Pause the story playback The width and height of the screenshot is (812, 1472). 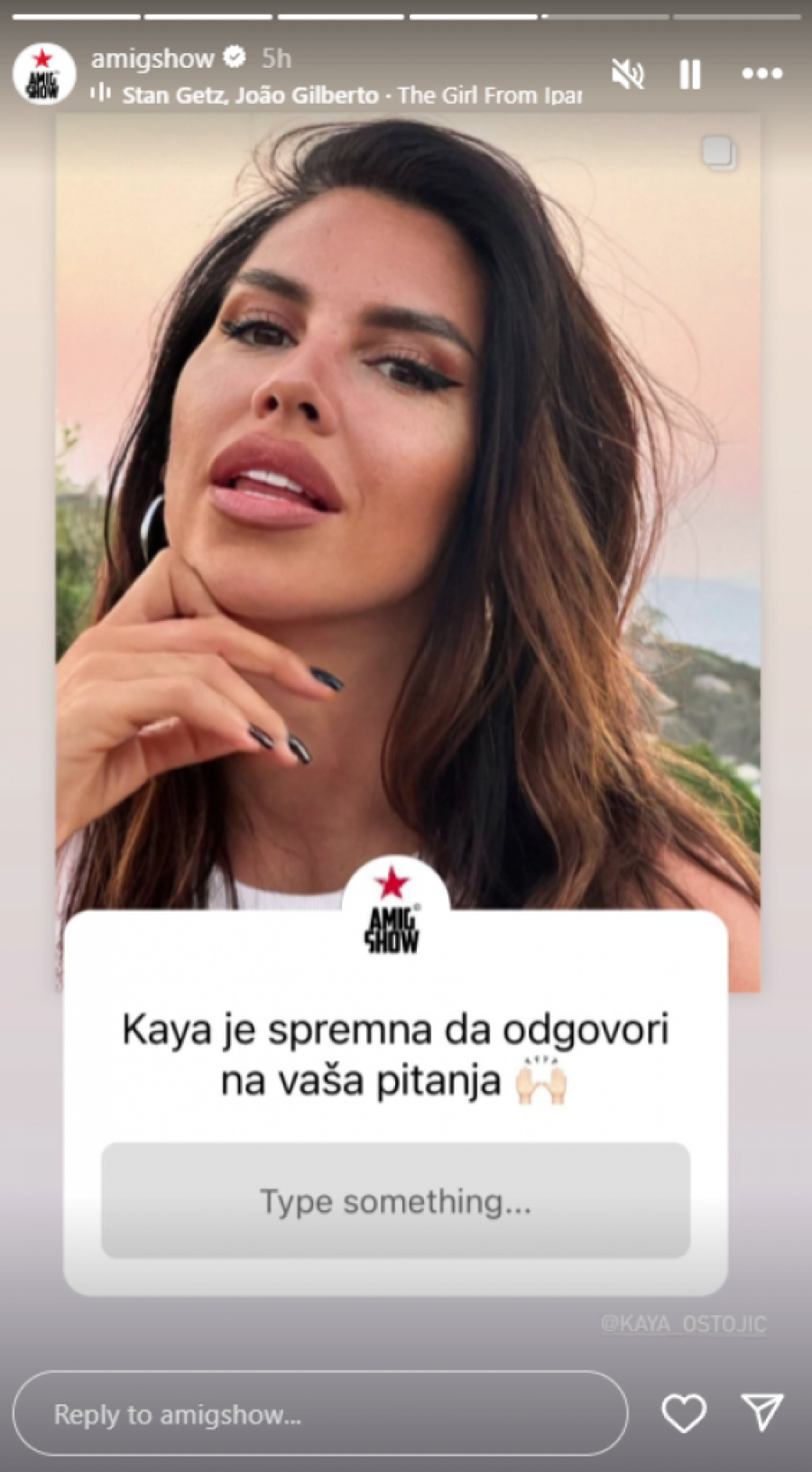pos(690,74)
